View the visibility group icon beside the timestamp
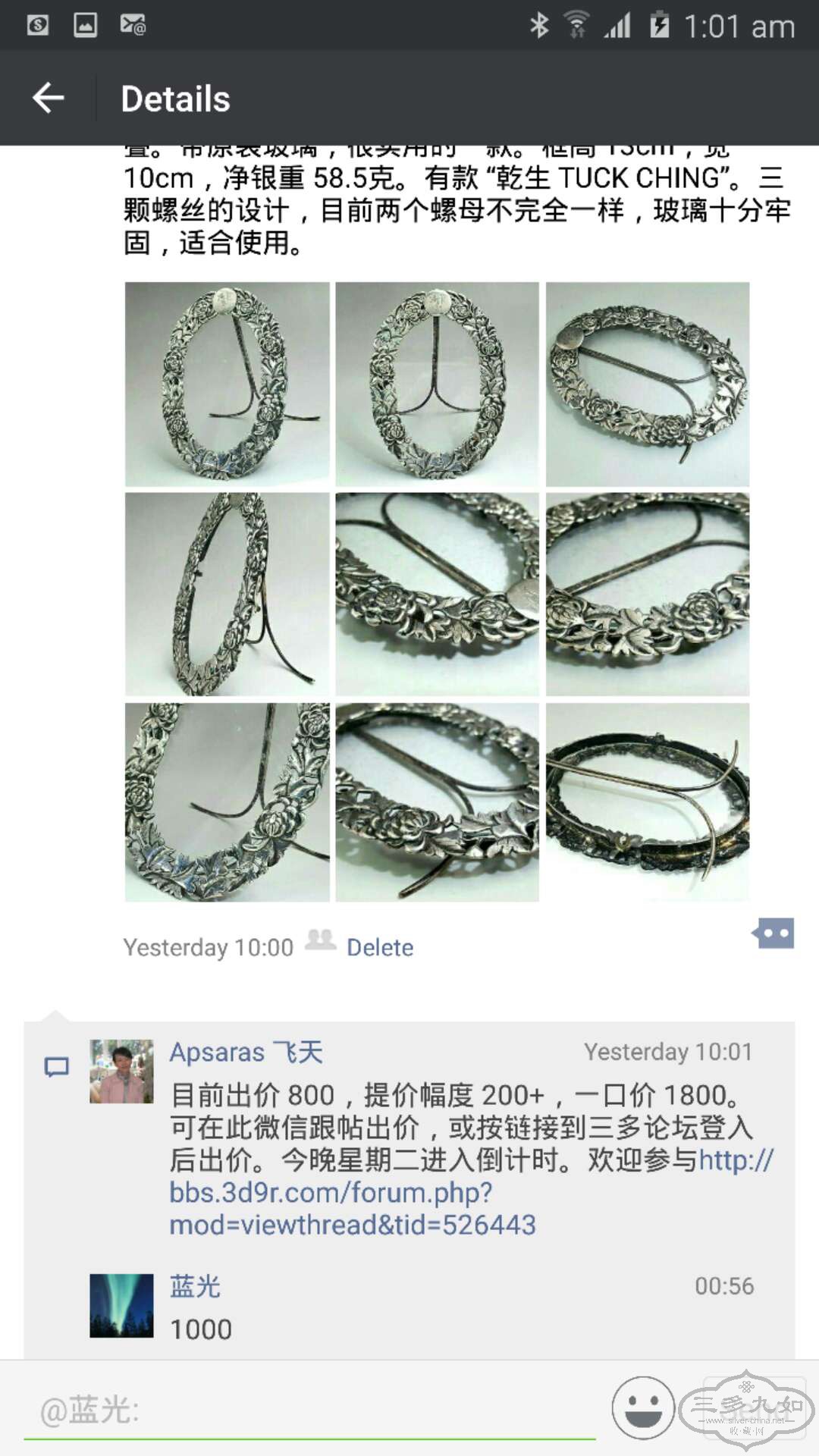Screen dimensions: 819x1456 [320, 940]
